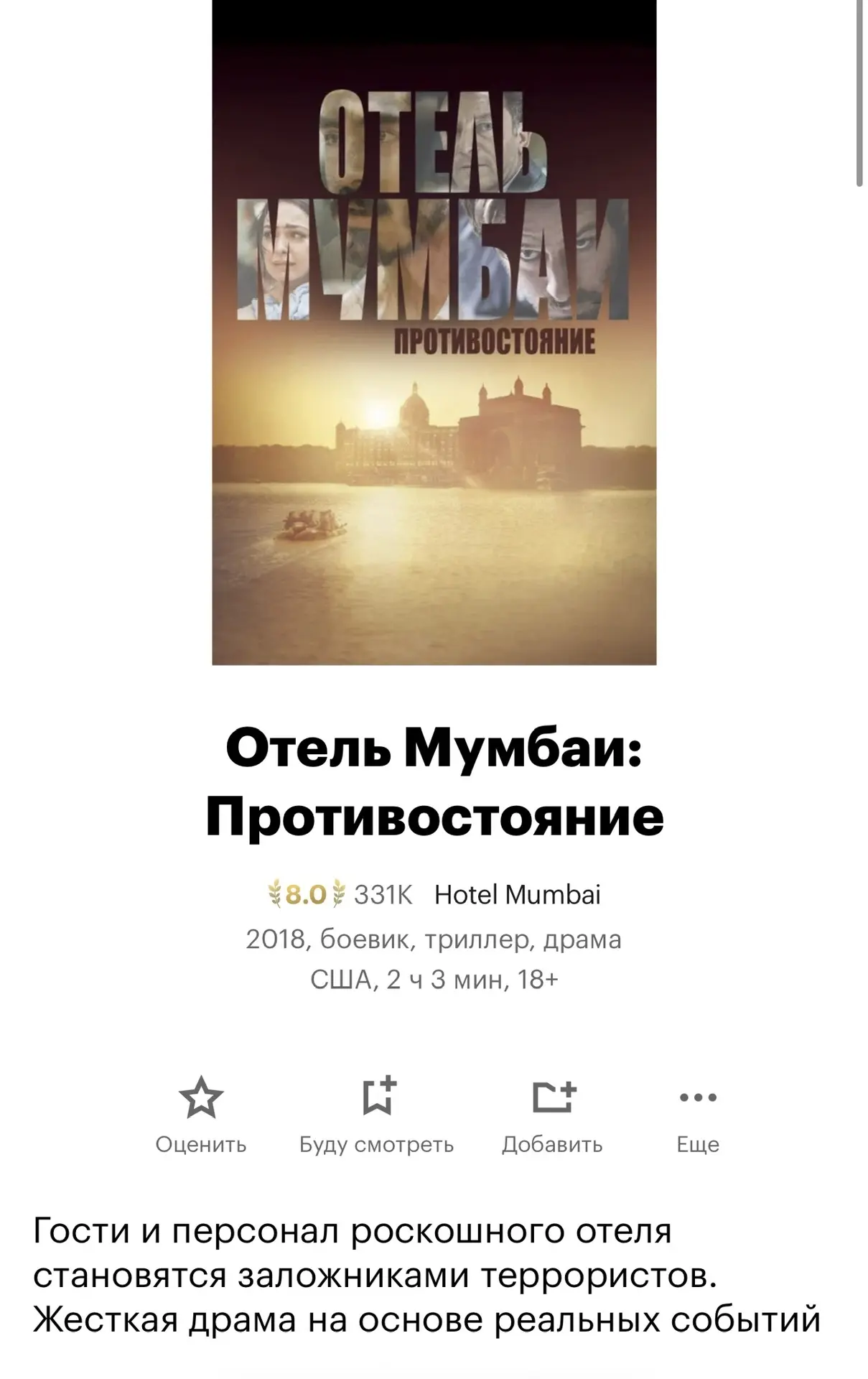Image resolution: width=868 pixels, height=1379 pixels.
Task: Open the 8.0 rating details
Action: click(307, 895)
